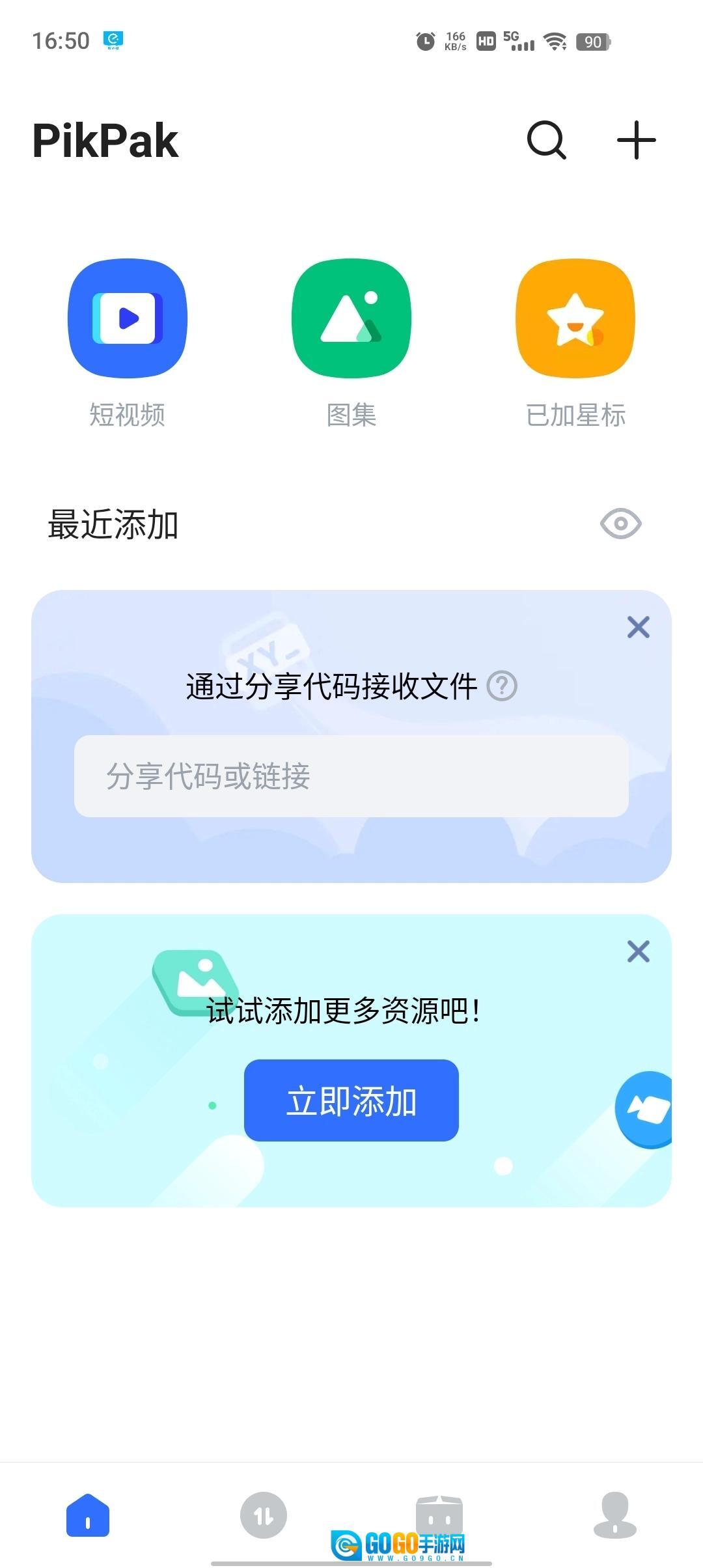Focus the 分享代码或链接 input field
The width and height of the screenshot is (703, 1568).
[x=351, y=776]
